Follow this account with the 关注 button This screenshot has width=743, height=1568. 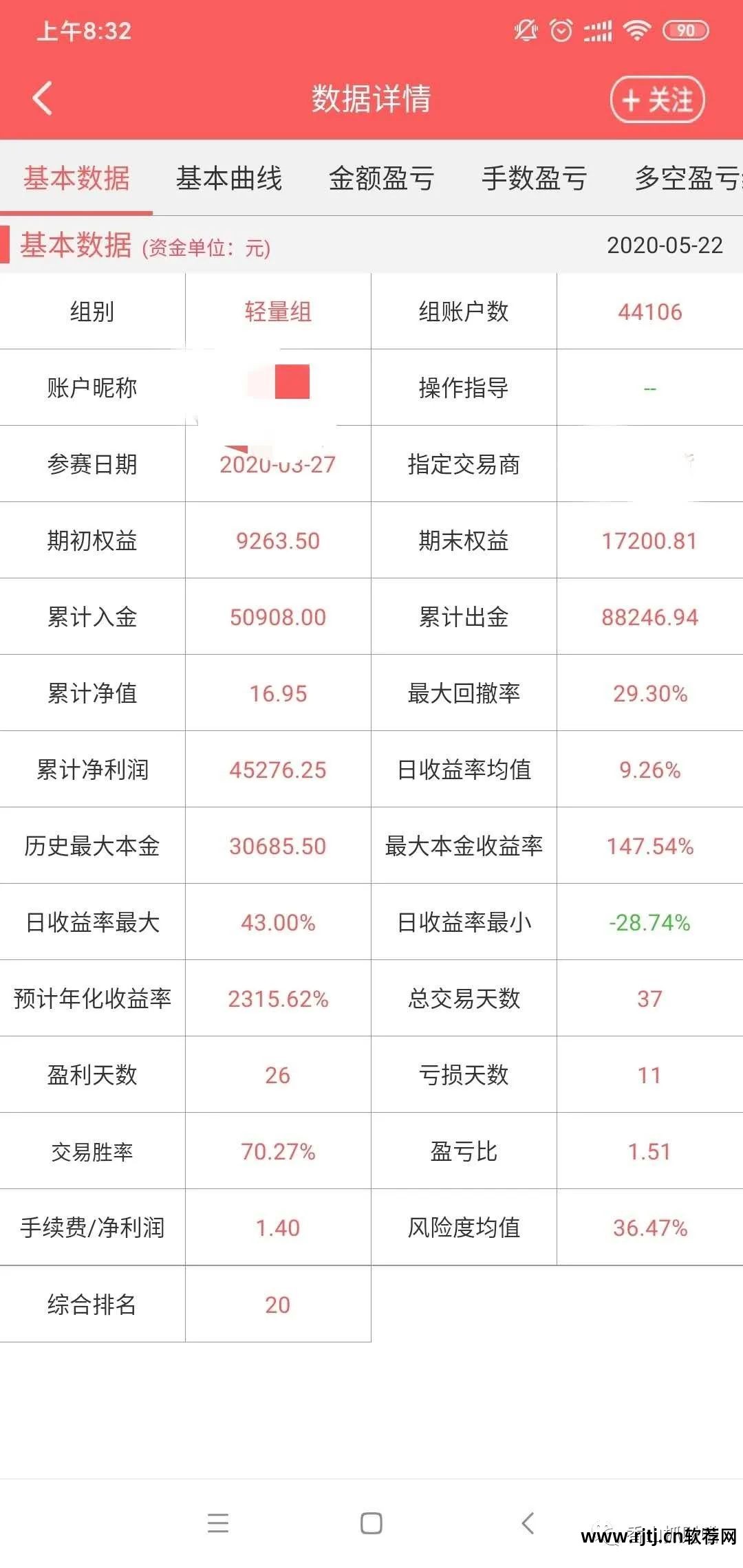pyautogui.click(x=657, y=100)
